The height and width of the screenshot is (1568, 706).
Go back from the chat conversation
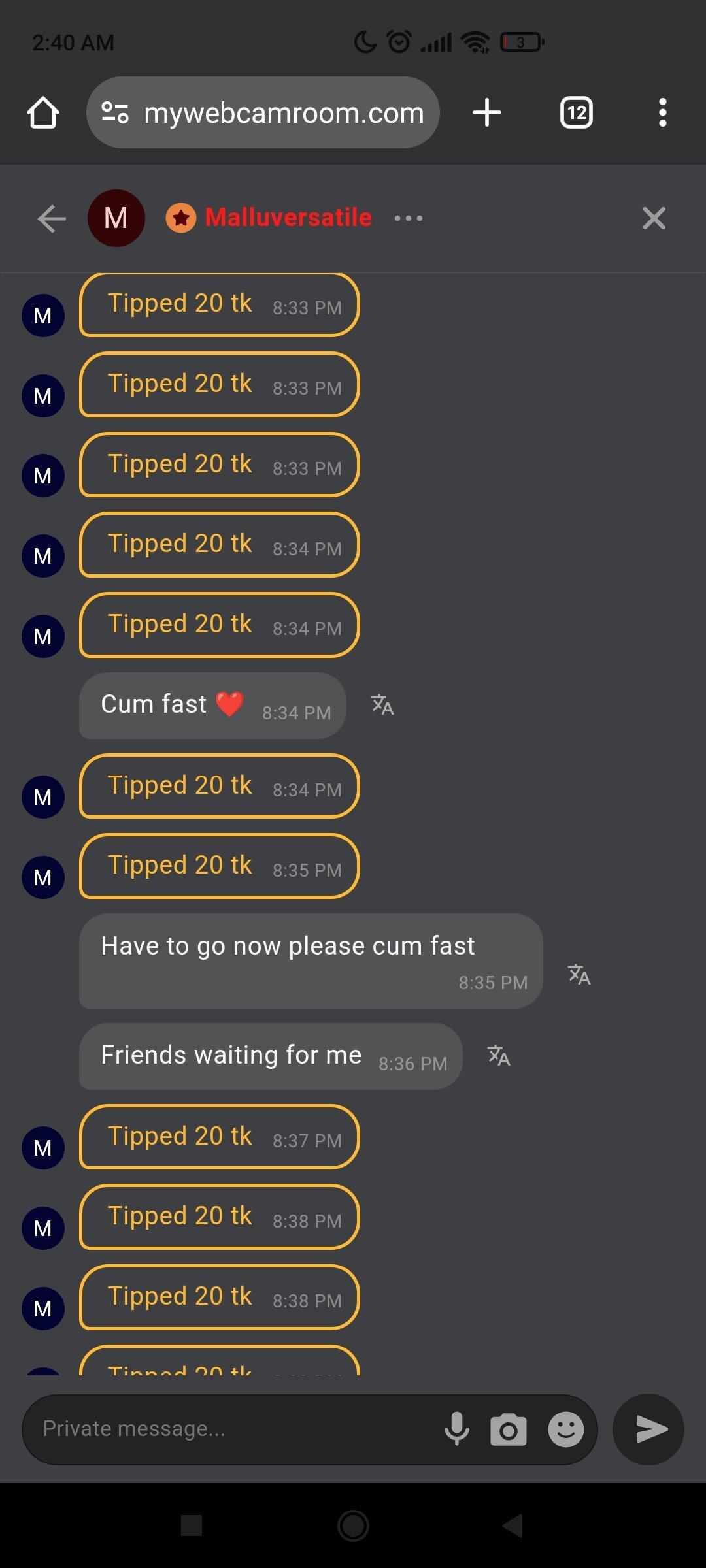[x=52, y=218]
